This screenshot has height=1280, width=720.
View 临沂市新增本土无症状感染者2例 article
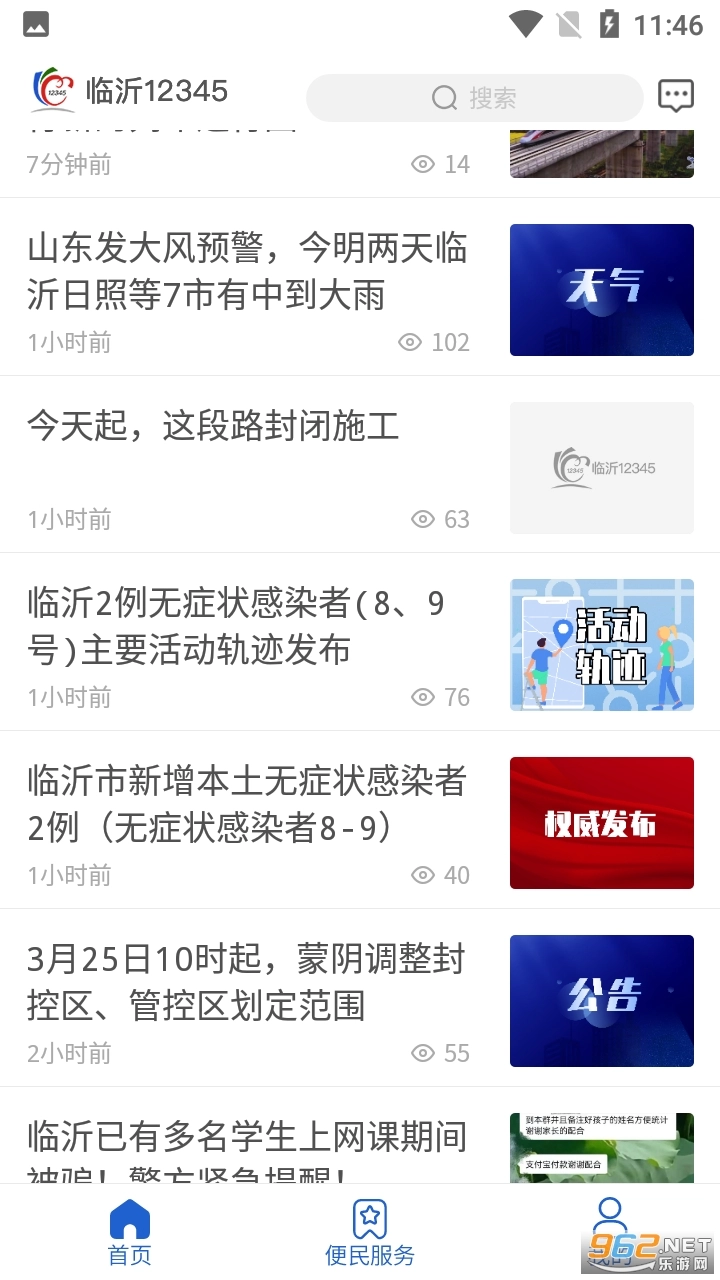pos(247,804)
